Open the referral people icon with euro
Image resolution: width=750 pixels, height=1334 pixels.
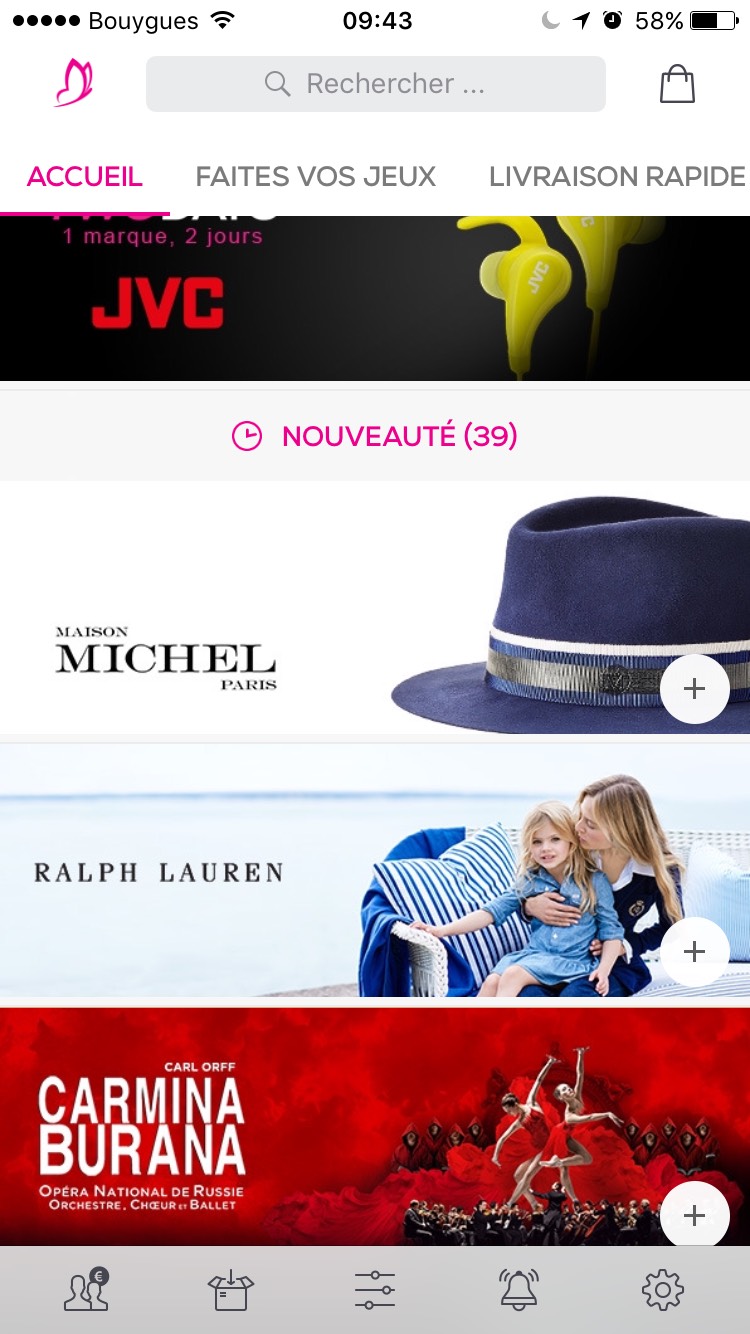86,1290
